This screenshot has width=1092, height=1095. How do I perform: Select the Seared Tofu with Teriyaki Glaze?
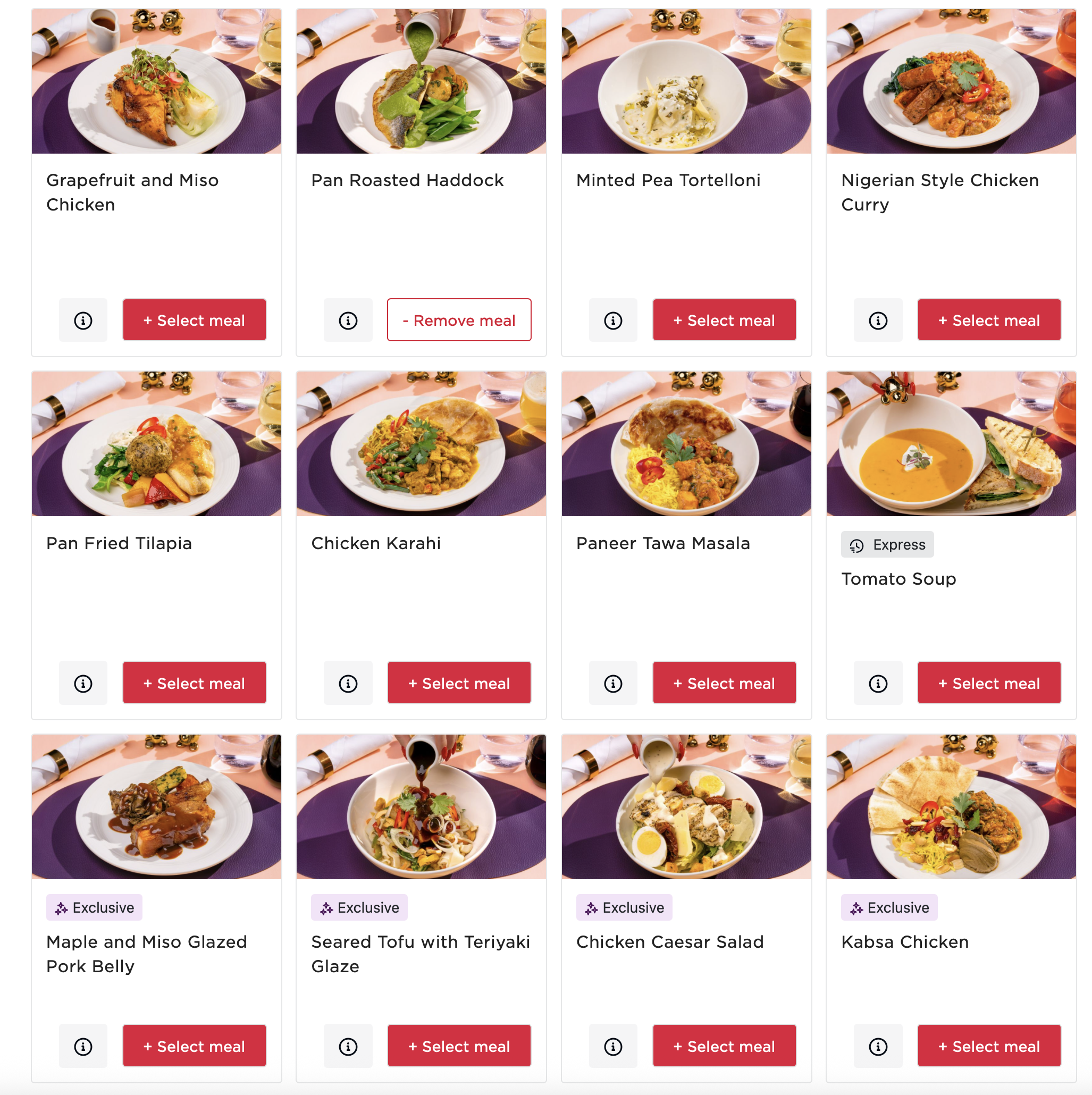click(459, 1046)
